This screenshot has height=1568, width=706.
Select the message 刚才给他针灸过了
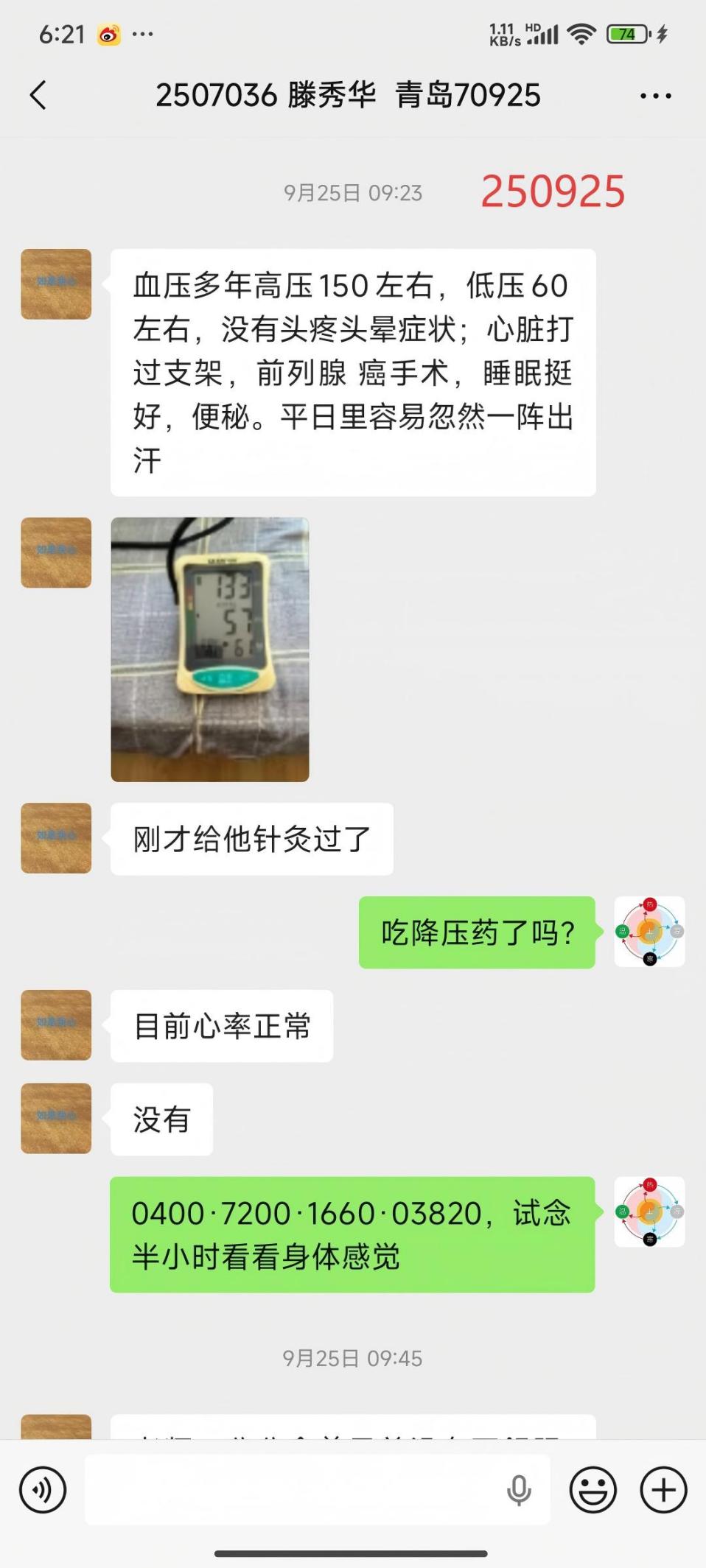click(x=251, y=839)
